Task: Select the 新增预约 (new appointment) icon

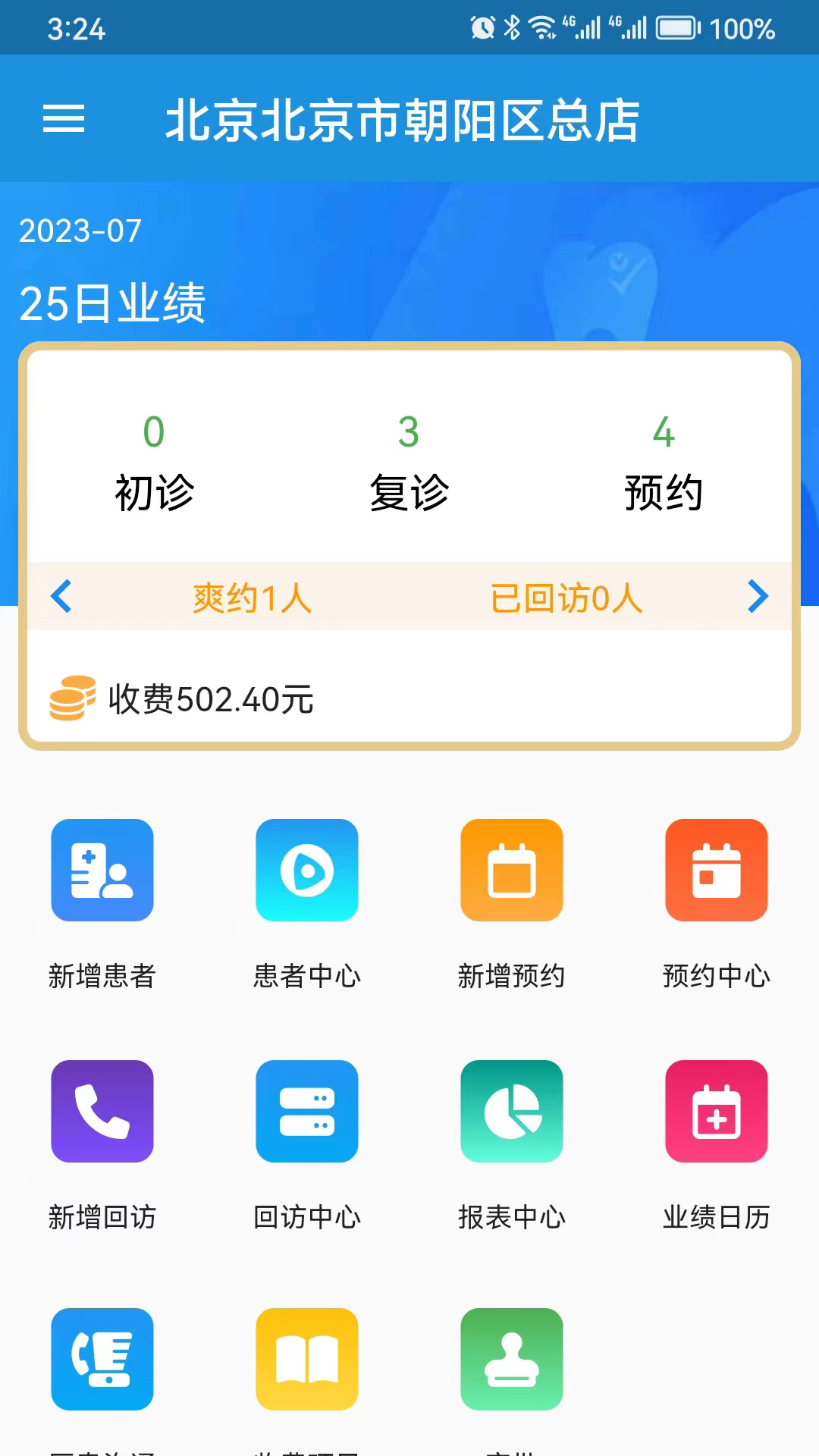Action: click(512, 871)
